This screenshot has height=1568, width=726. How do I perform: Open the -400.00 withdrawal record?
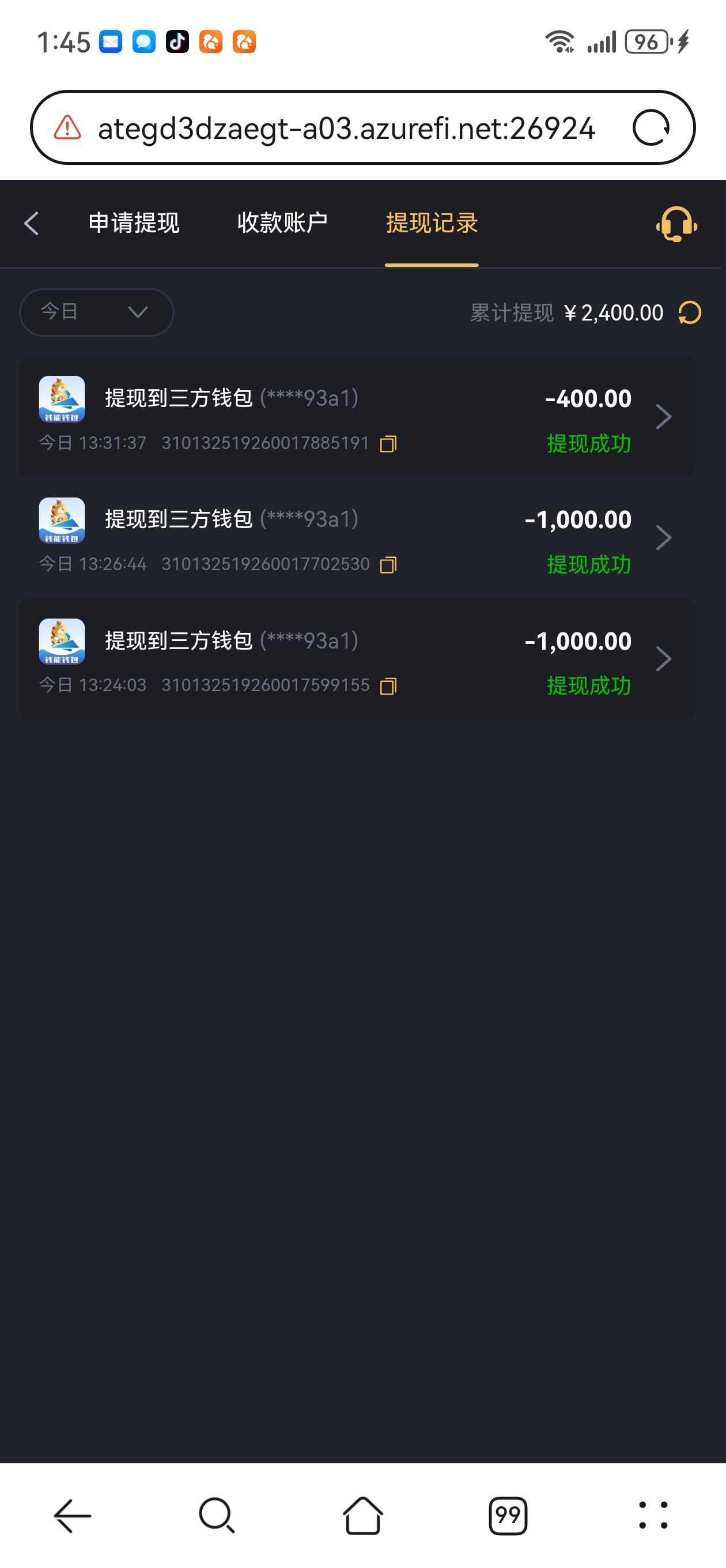(x=357, y=416)
